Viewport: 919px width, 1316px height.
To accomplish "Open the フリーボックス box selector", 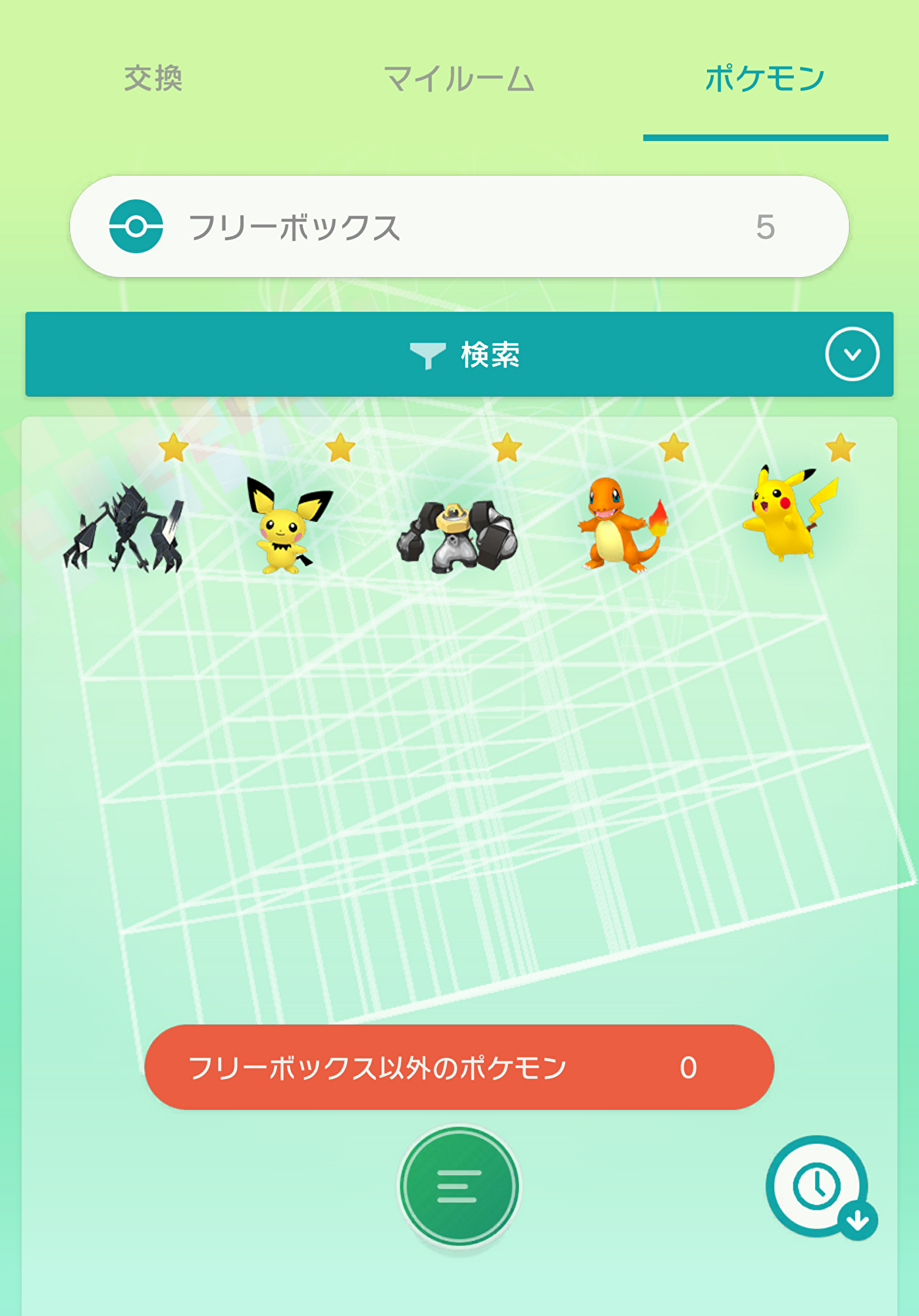I will 459,226.
